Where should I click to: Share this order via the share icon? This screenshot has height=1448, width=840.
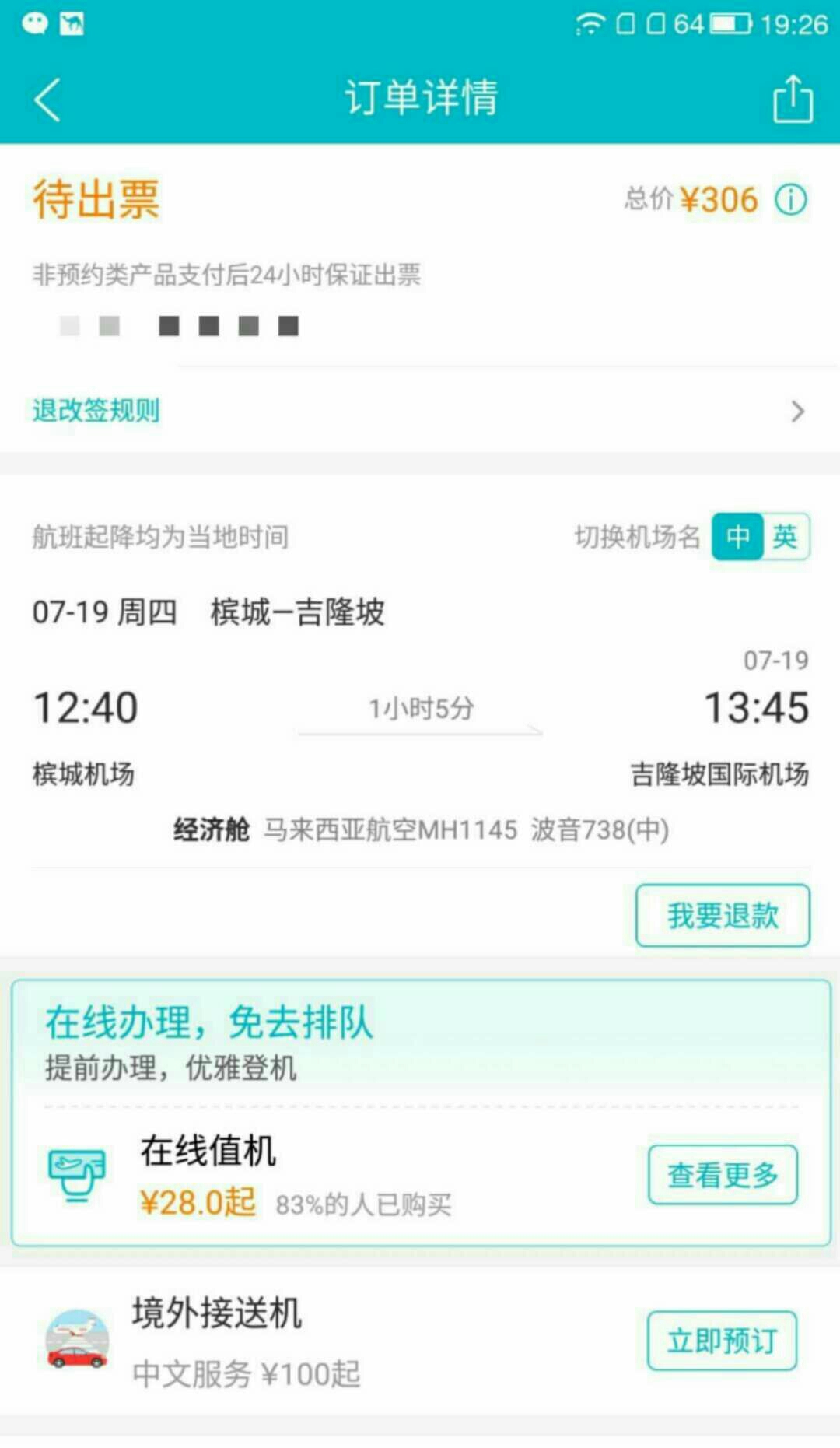pyautogui.click(x=793, y=99)
